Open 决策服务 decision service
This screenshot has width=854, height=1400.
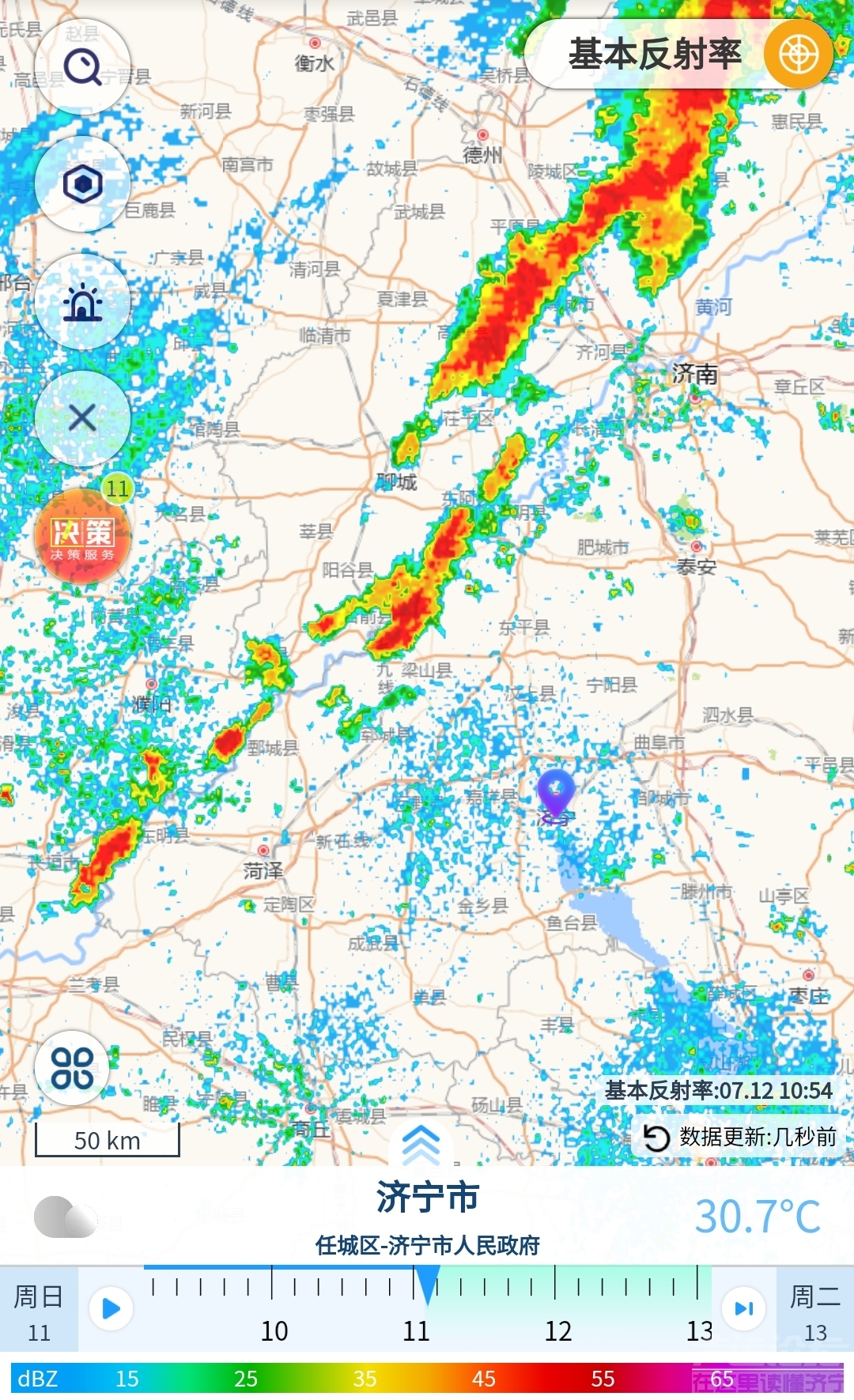coord(82,537)
